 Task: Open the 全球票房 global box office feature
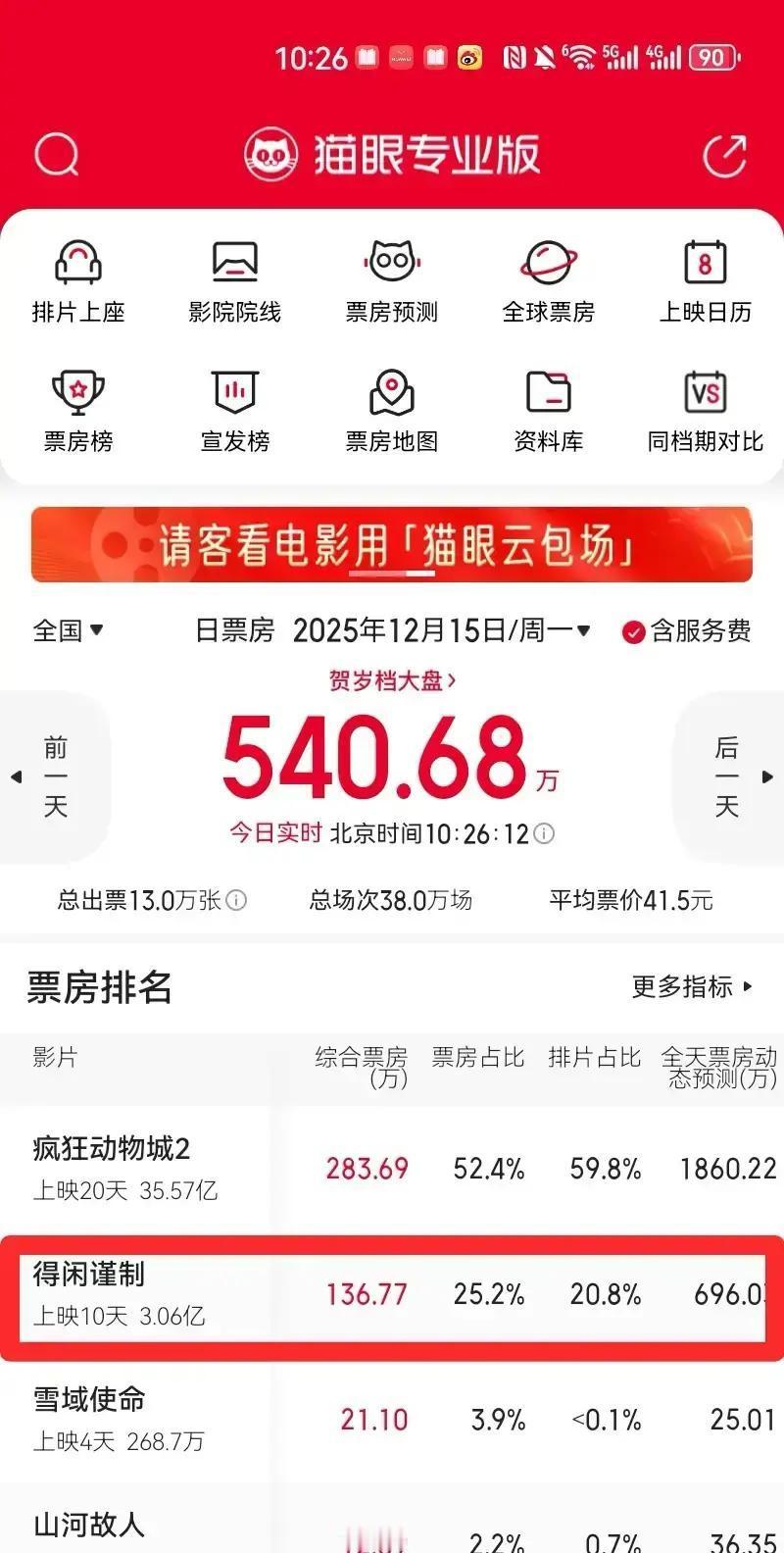pos(548,279)
